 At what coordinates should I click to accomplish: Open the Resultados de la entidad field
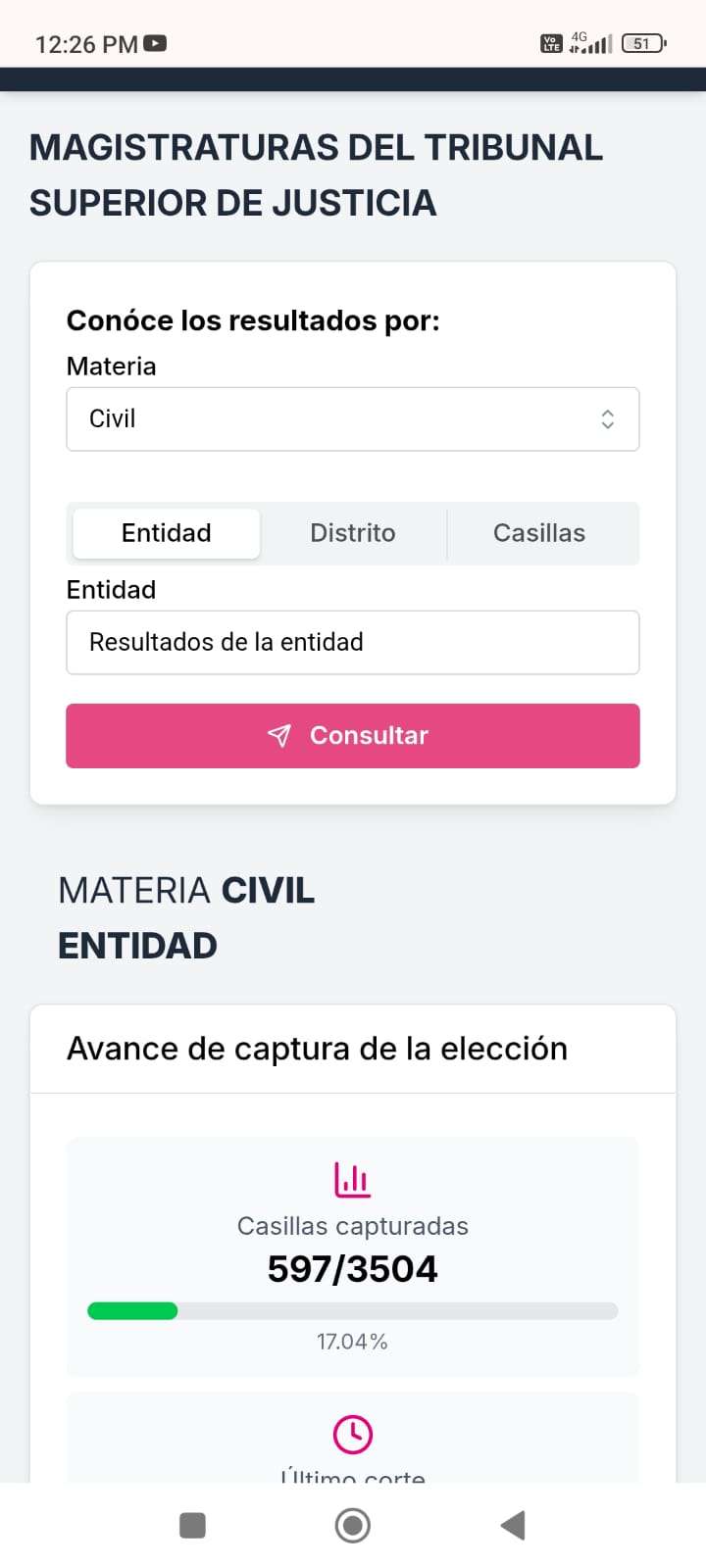[x=353, y=643]
